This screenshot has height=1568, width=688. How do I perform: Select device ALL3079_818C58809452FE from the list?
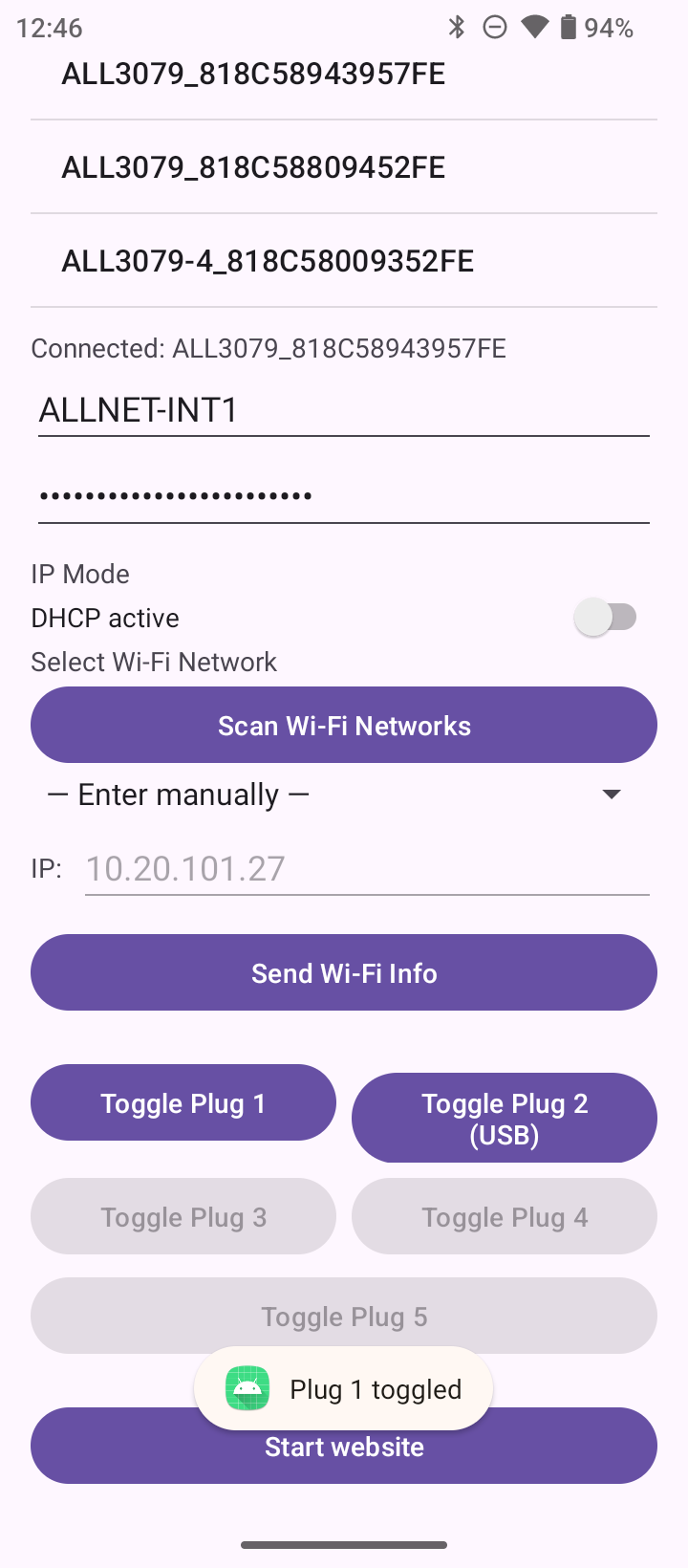coord(253,168)
